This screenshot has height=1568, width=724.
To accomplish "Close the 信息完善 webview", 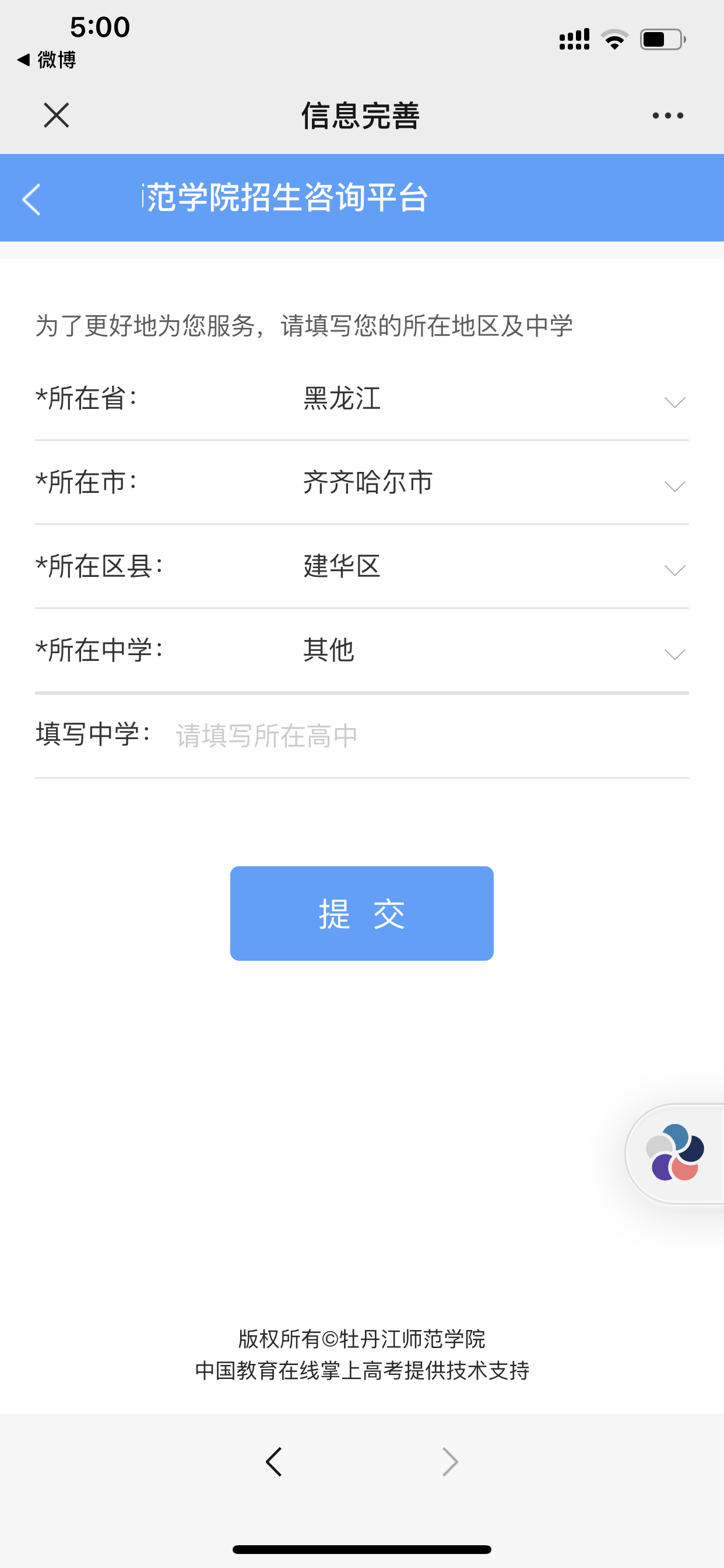I will click(x=56, y=115).
